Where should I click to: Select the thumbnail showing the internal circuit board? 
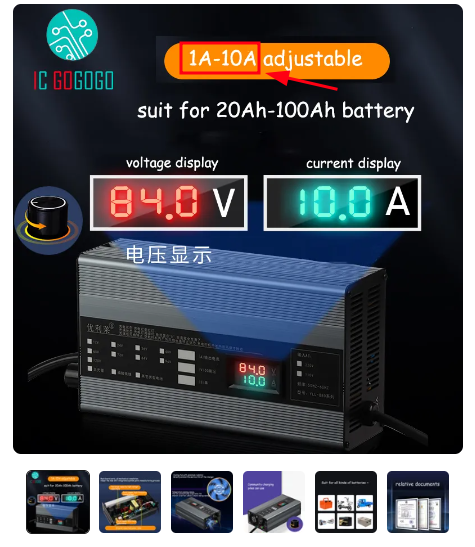[130, 502]
